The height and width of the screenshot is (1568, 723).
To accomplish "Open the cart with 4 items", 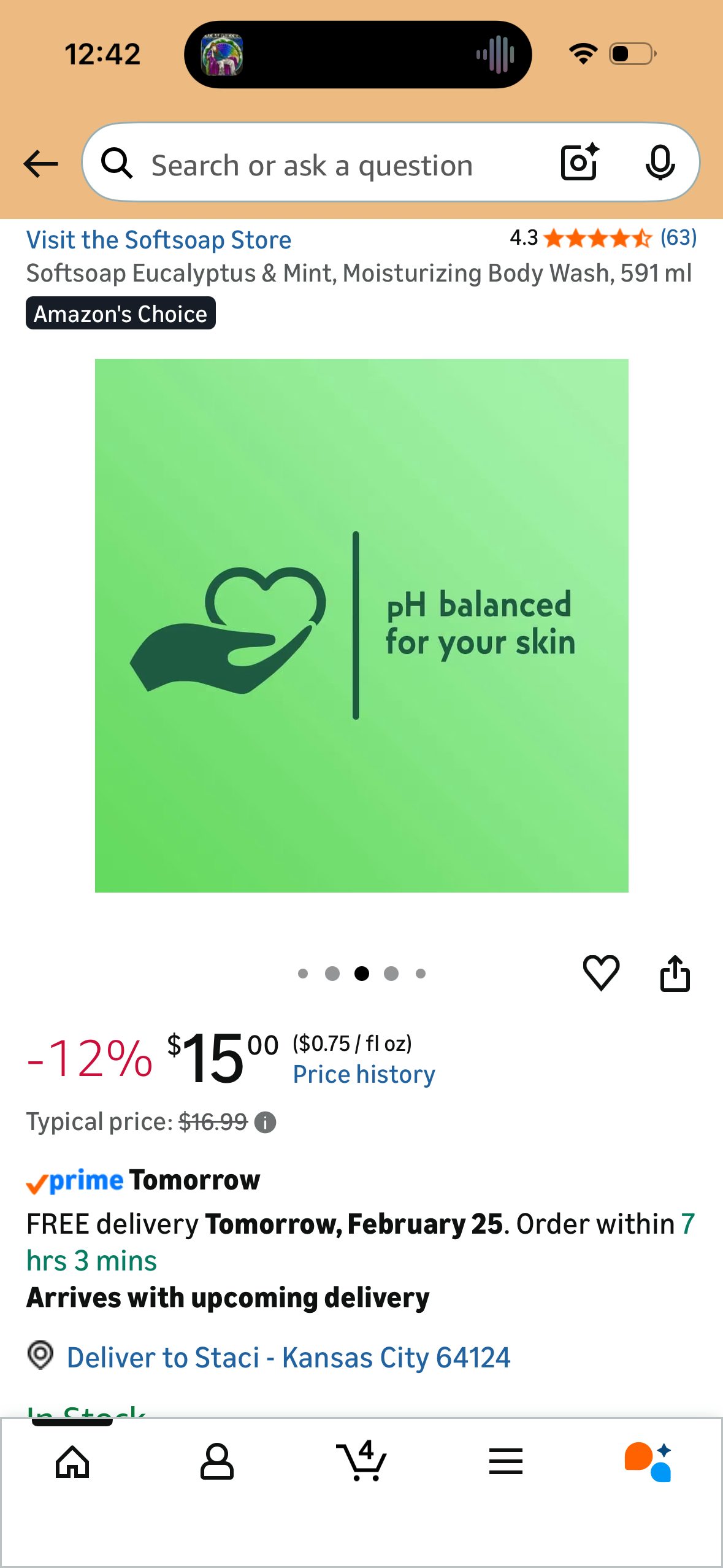I will click(361, 1462).
